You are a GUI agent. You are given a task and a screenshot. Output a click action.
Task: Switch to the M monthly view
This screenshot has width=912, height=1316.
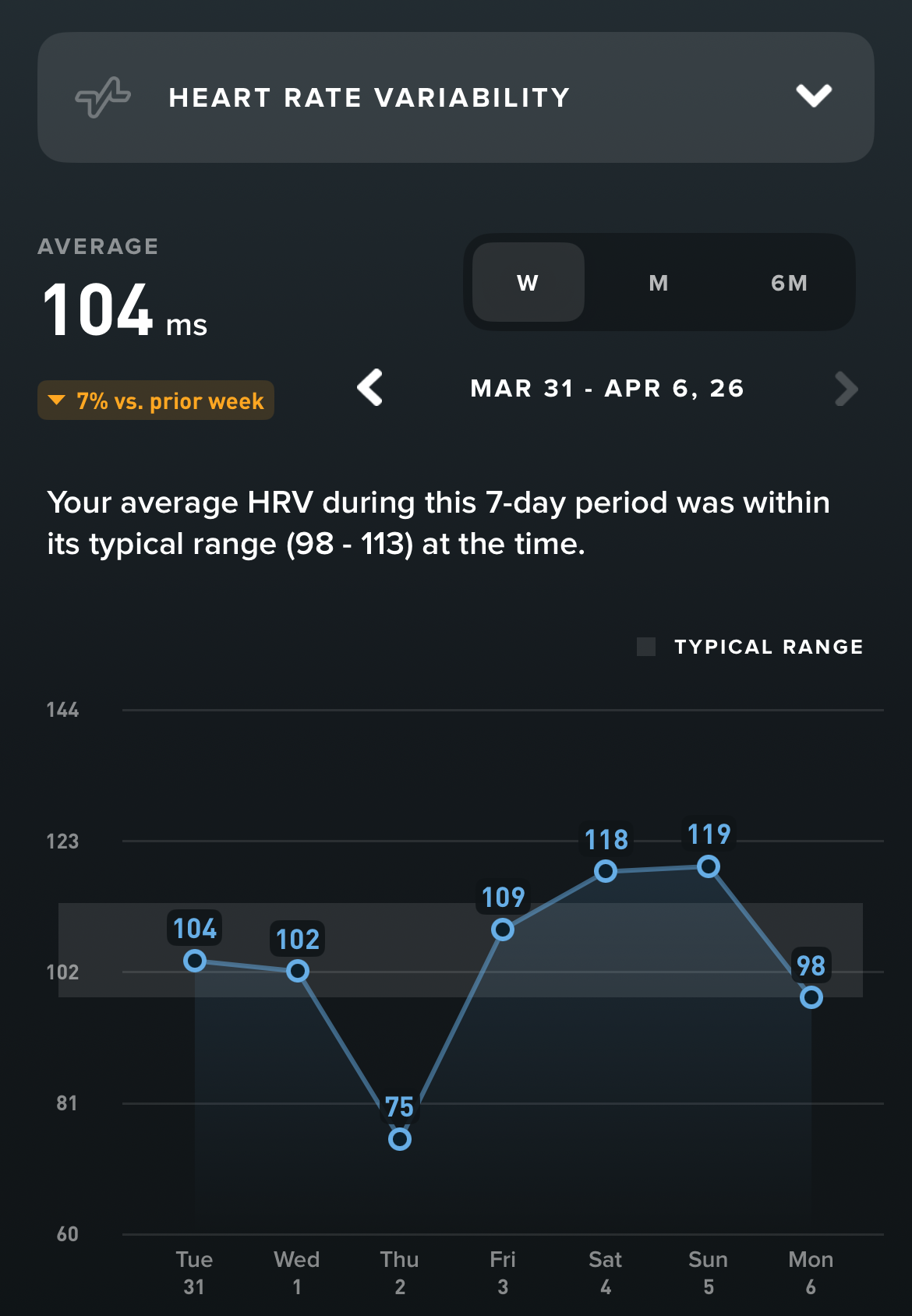[x=659, y=283]
